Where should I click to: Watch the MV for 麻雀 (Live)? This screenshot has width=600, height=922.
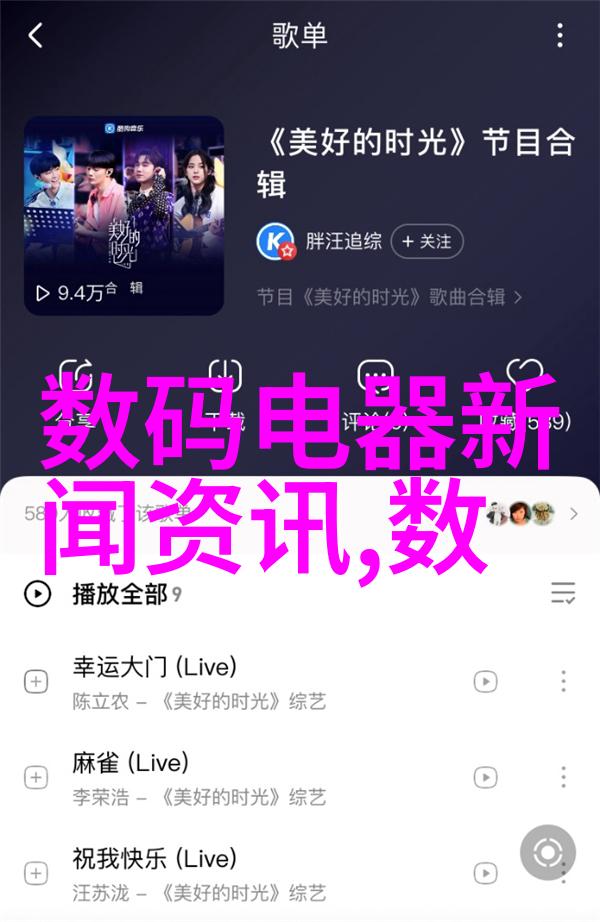tap(485, 777)
